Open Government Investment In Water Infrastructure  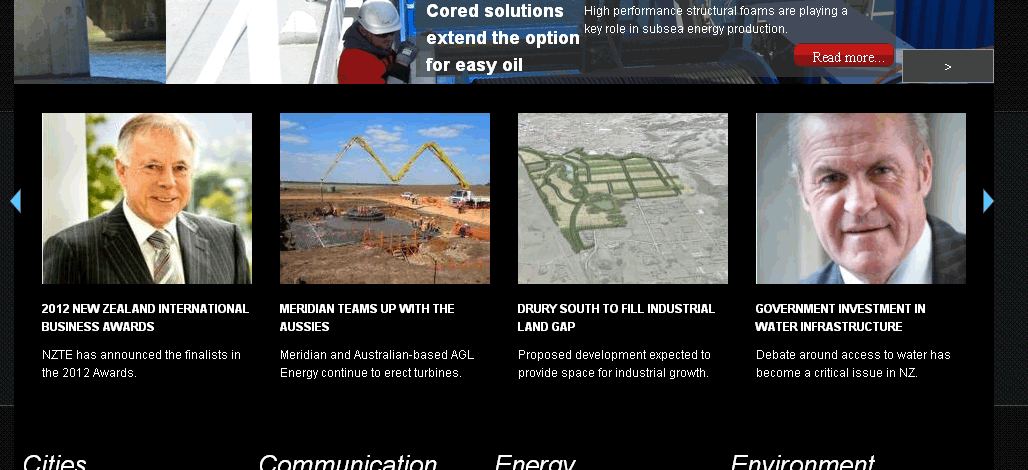tap(840, 317)
